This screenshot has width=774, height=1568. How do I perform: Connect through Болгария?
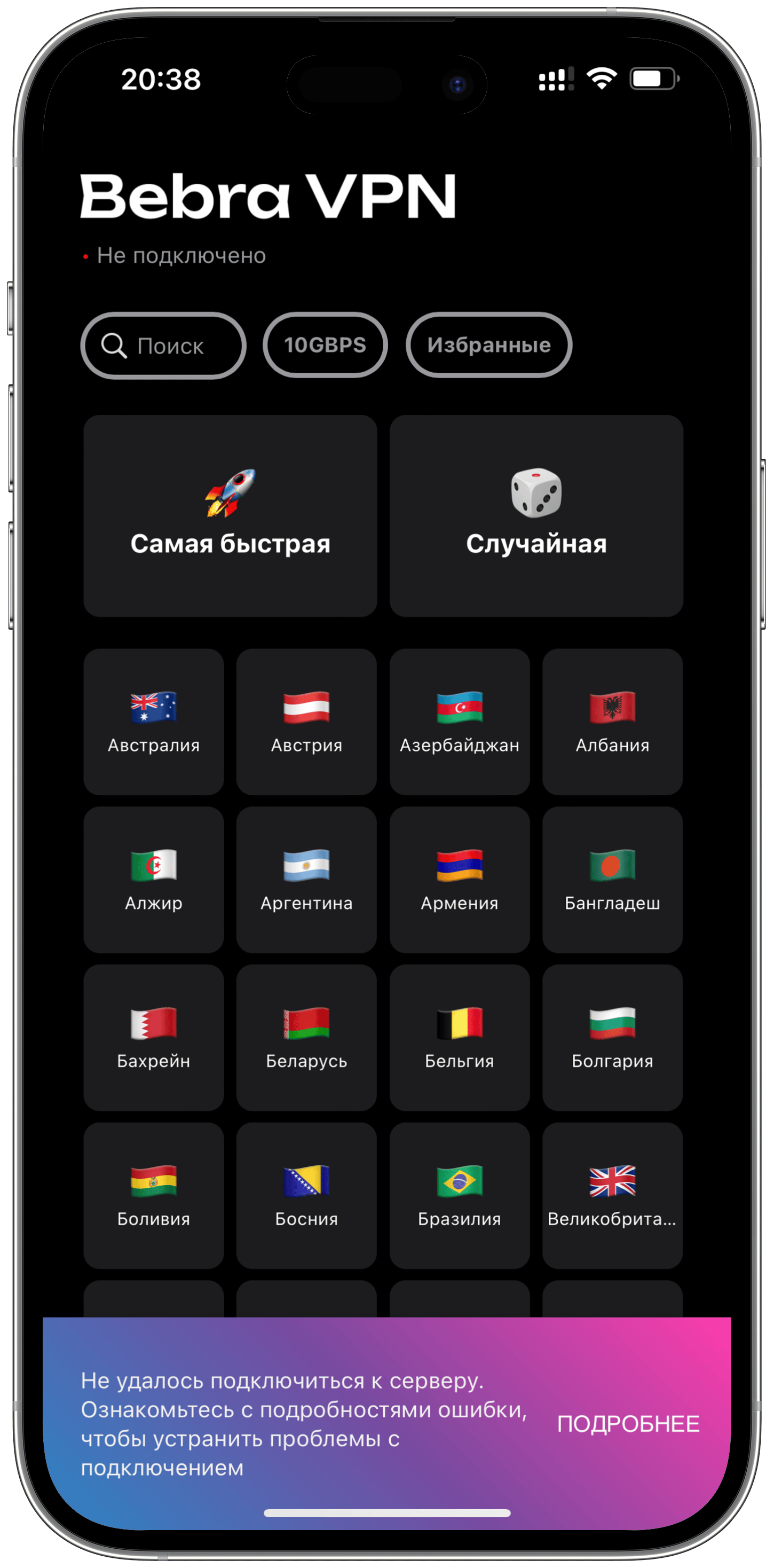tap(612, 1037)
